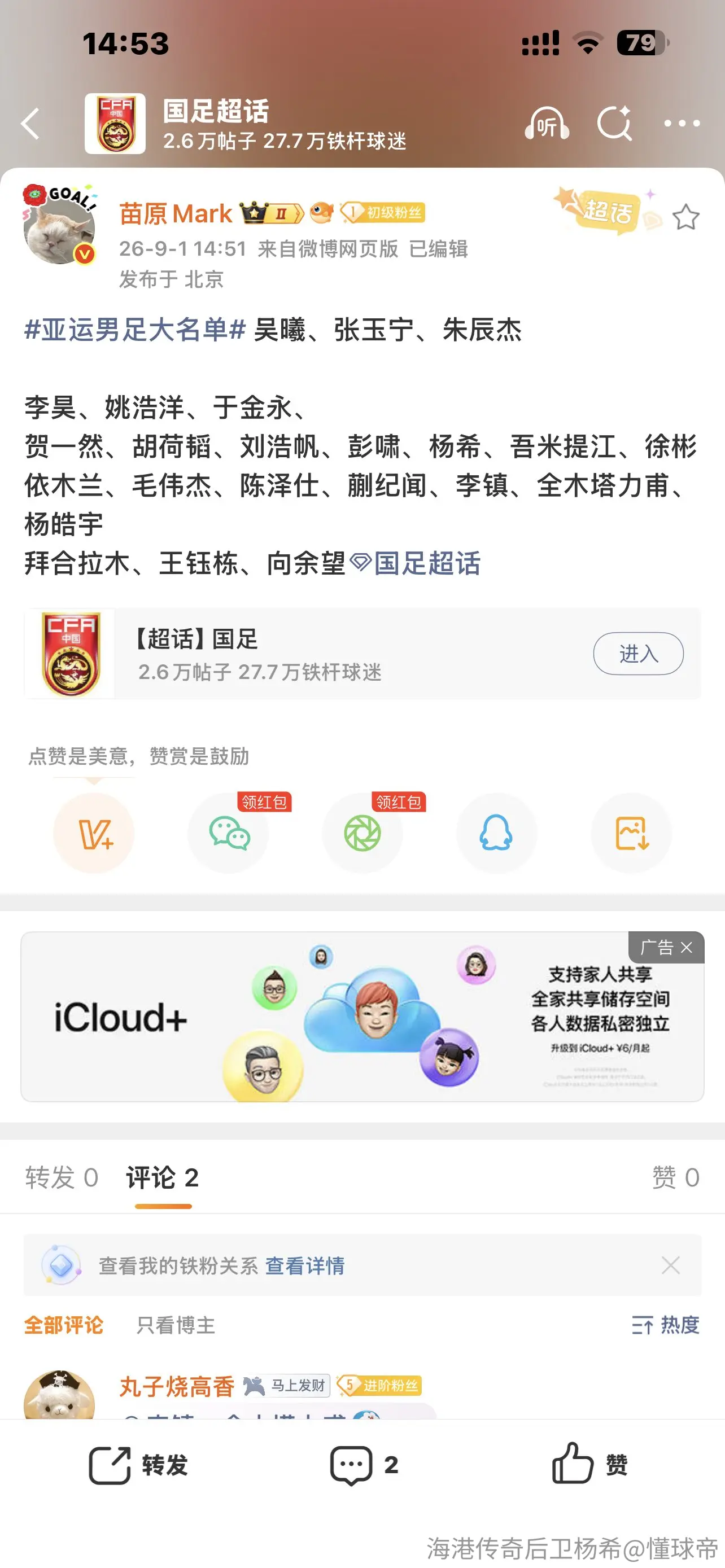The width and height of the screenshot is (725, 1568).
Task: Open the #亚运男足大名单# hashtag
Action: point(135,329)
